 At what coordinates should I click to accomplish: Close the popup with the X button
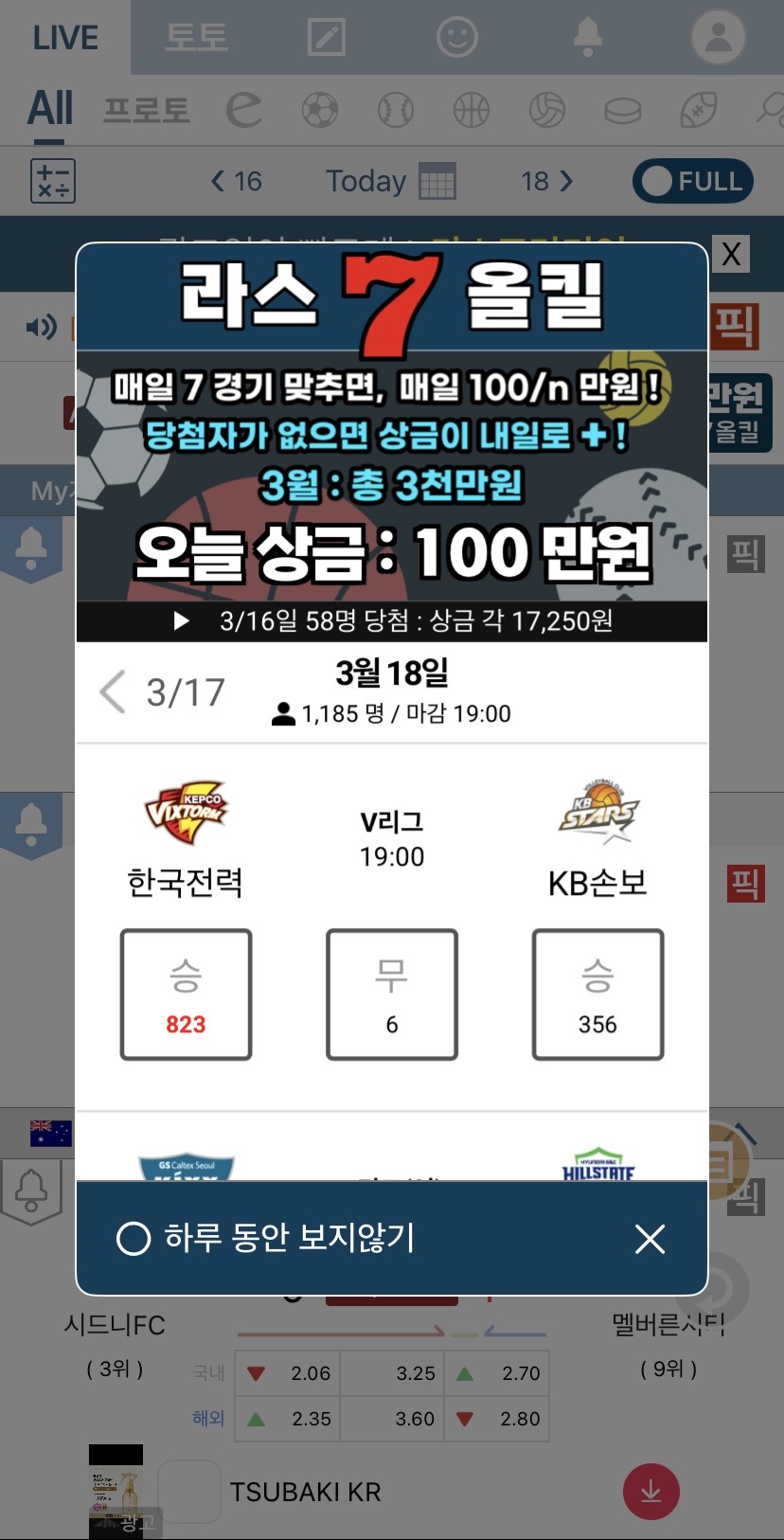point(731,254)
